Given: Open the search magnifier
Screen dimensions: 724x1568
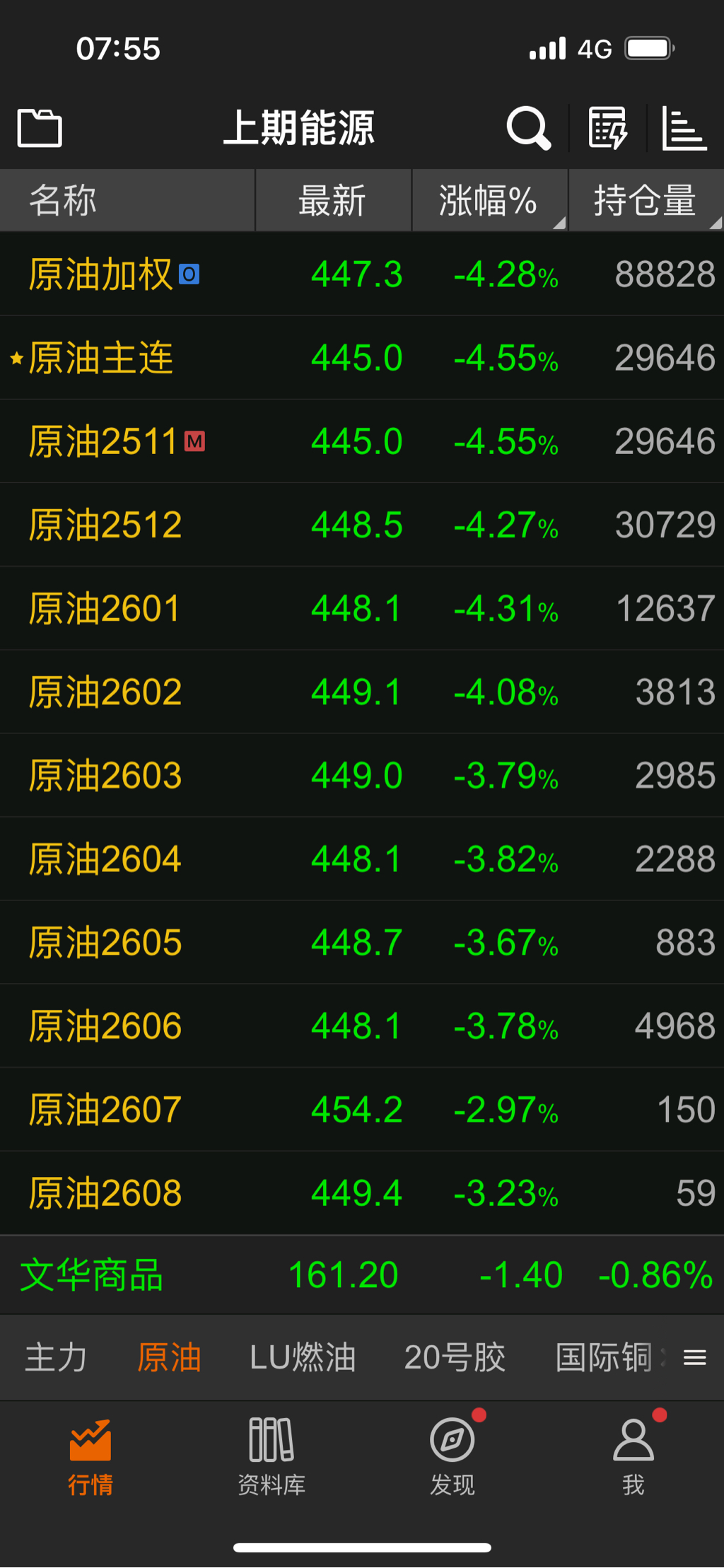Looking at the screenshot, I should click(x=528, y=128).
